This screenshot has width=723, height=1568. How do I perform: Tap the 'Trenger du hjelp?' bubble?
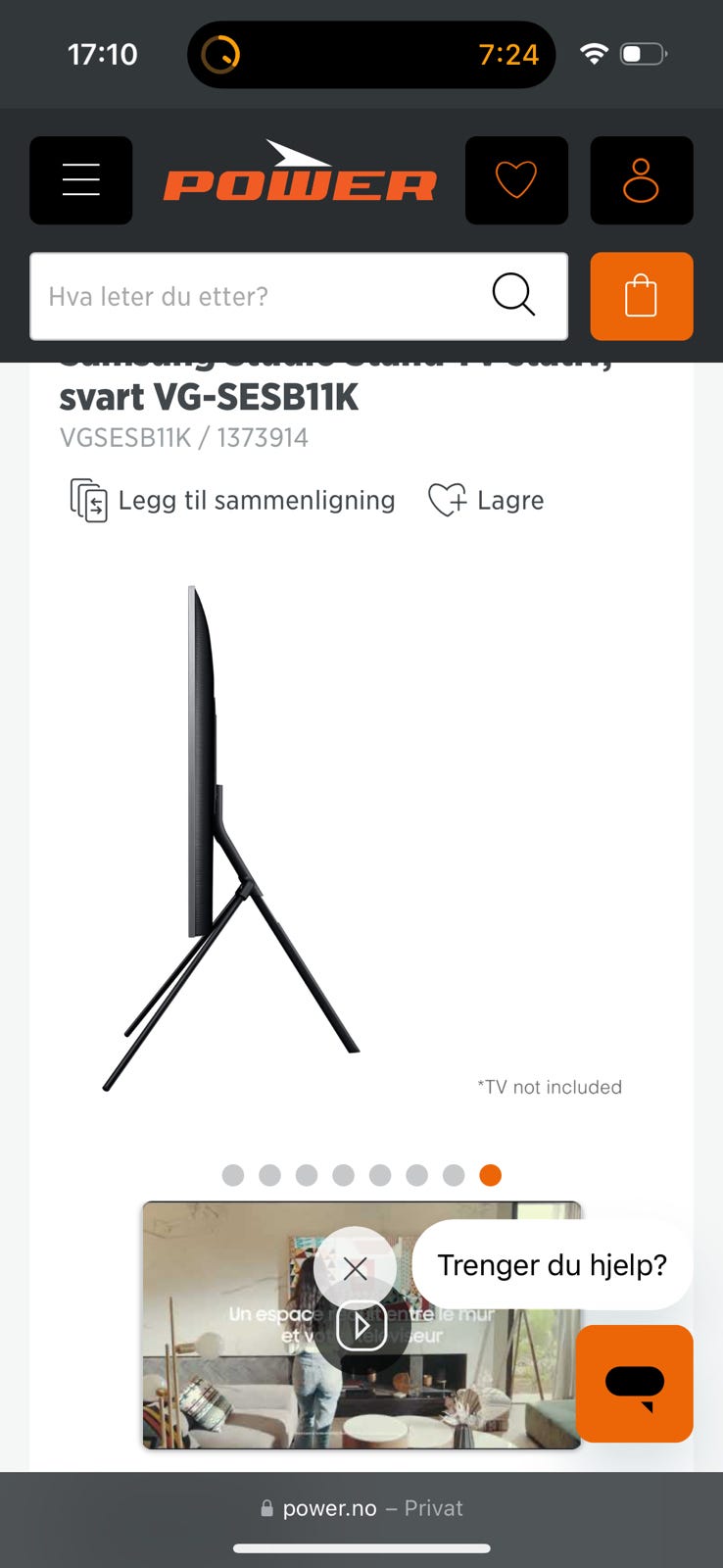[552, 1265]
